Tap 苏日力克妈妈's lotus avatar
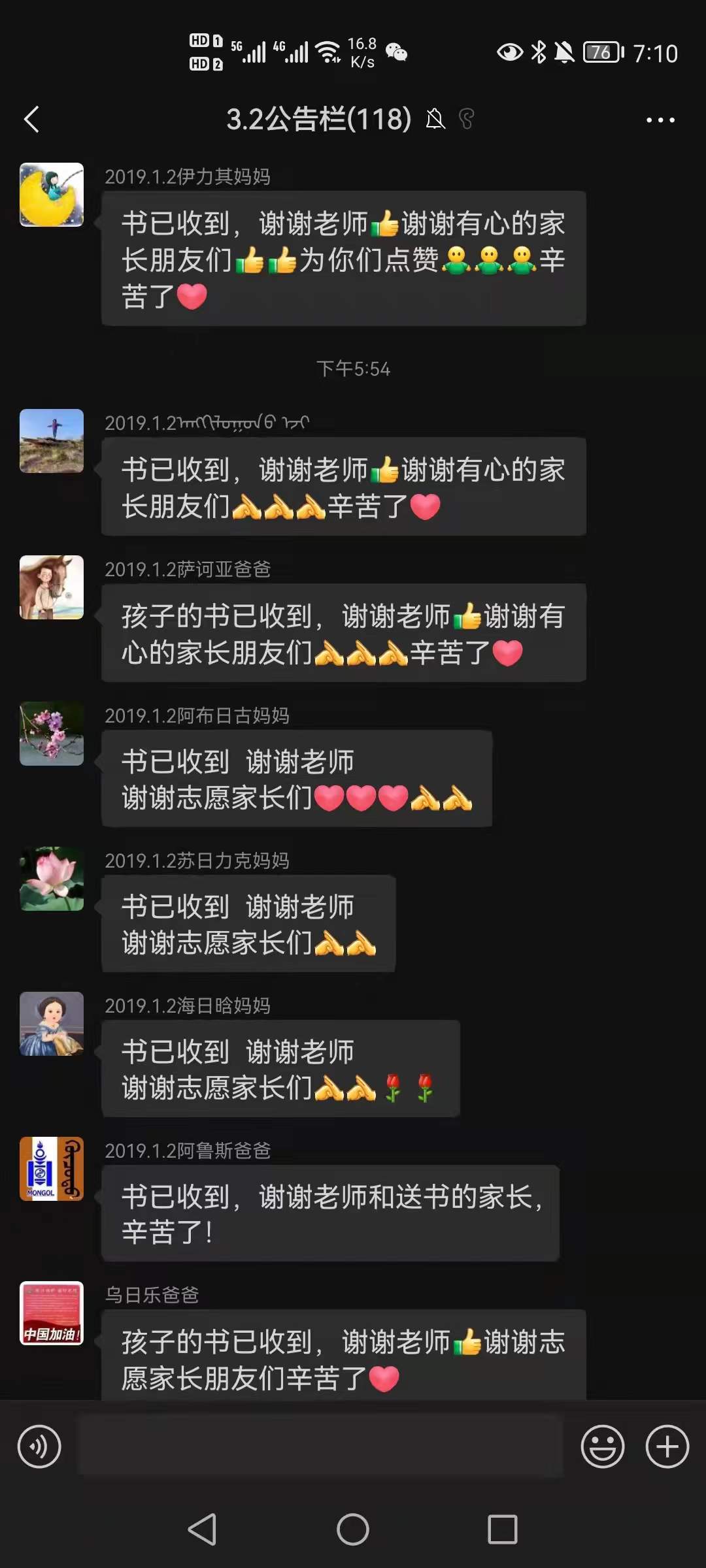 click(52, 879)
